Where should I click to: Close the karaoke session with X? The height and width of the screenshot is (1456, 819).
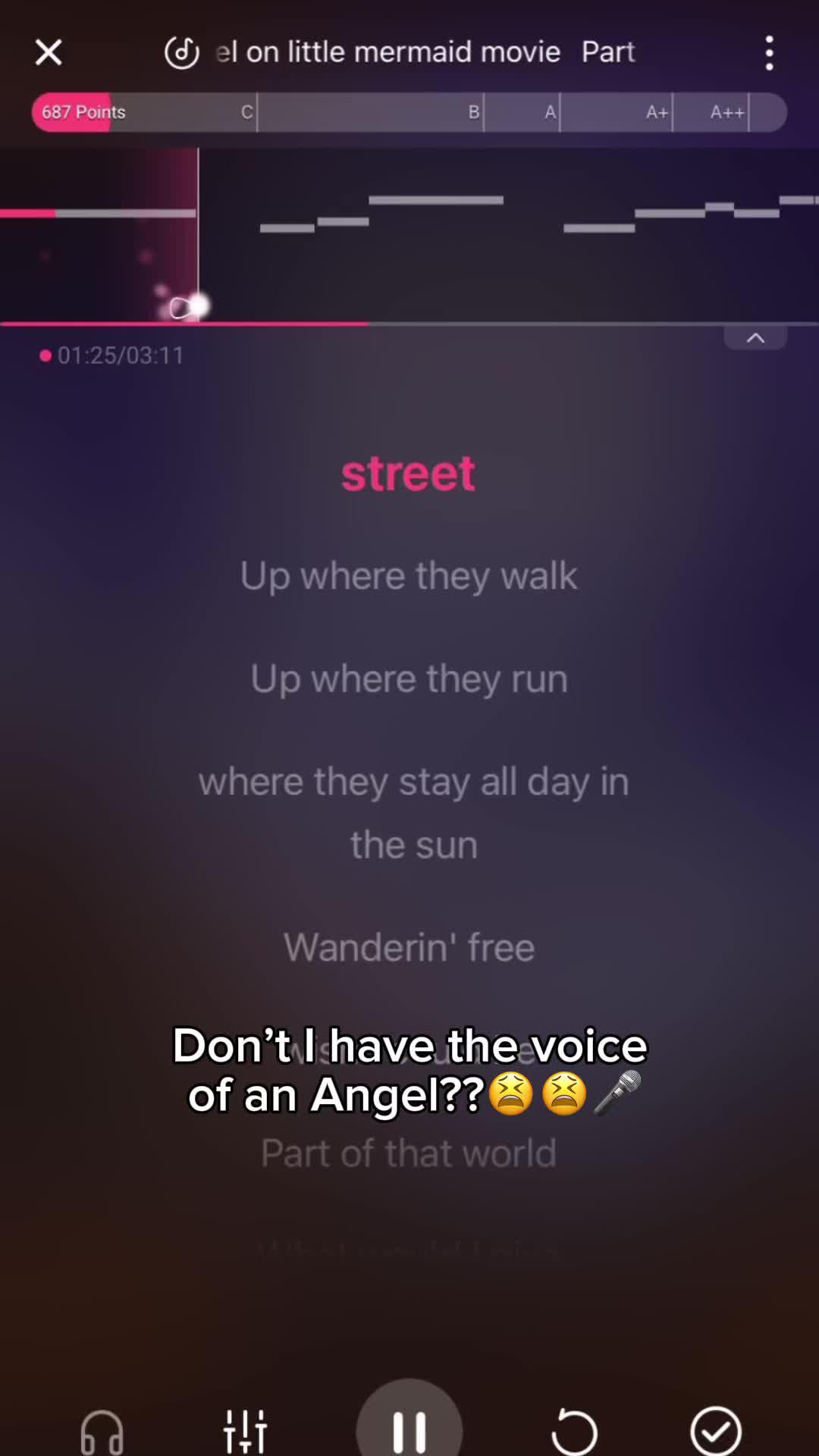(48, 52)
